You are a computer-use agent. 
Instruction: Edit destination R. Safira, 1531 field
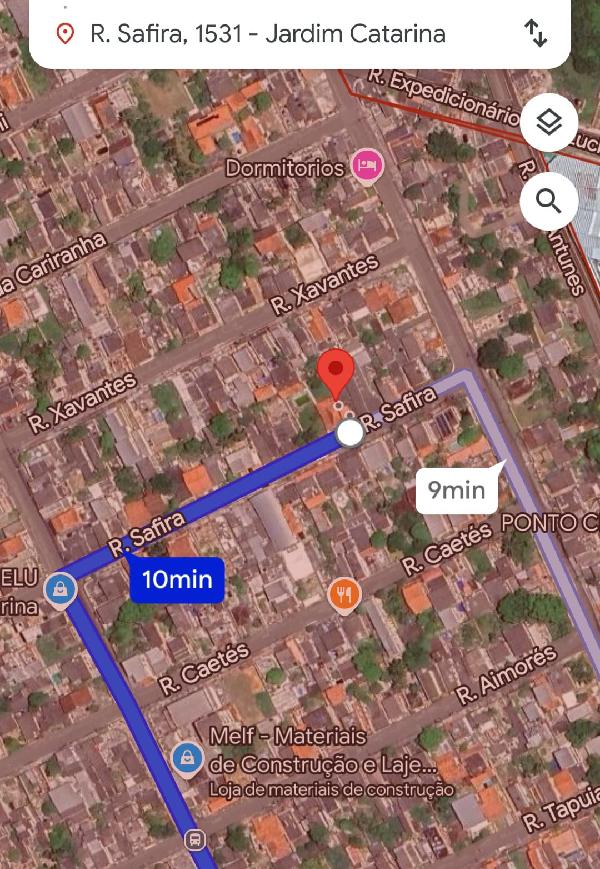point(267,34)
